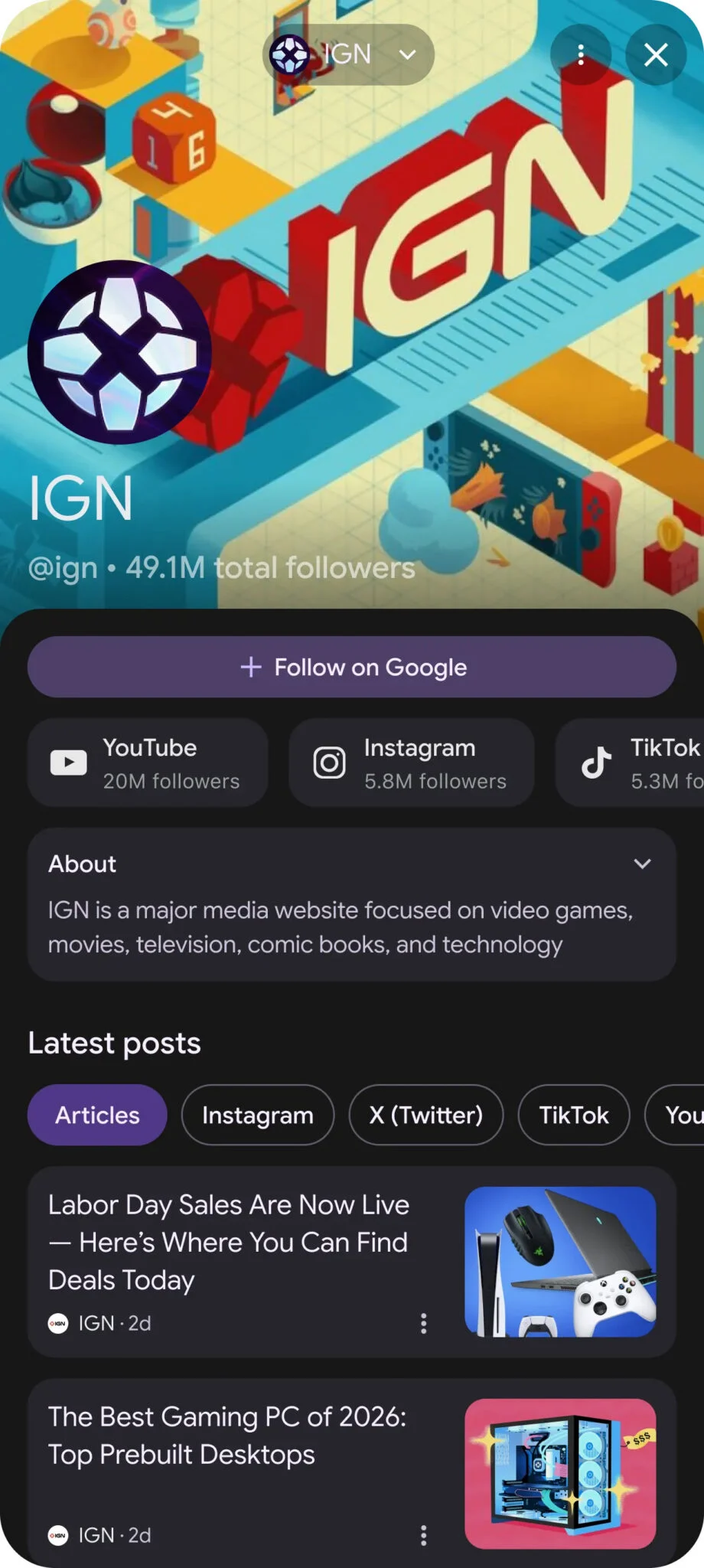Close the IGN profile panel

[656, 54]
